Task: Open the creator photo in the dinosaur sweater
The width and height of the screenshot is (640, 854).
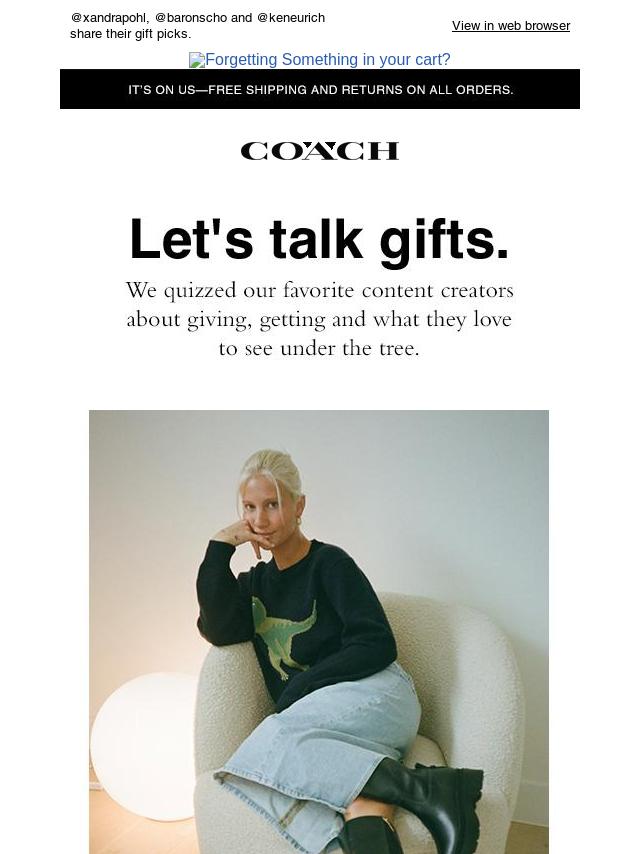Action: 319,630
